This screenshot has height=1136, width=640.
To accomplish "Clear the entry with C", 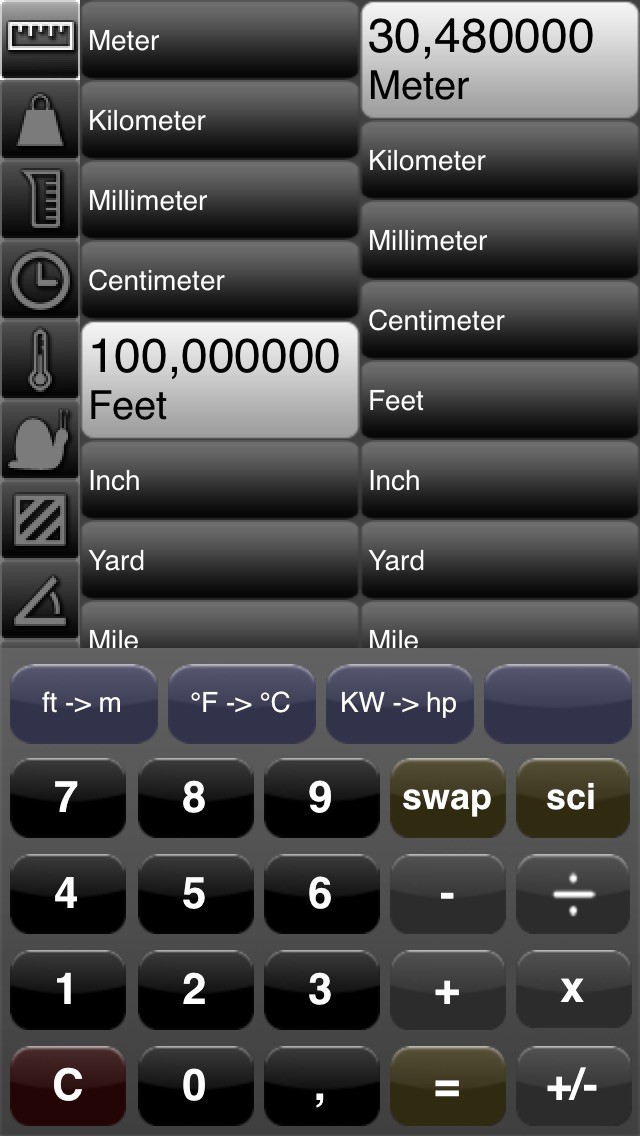I will [x=67, y=1085].
